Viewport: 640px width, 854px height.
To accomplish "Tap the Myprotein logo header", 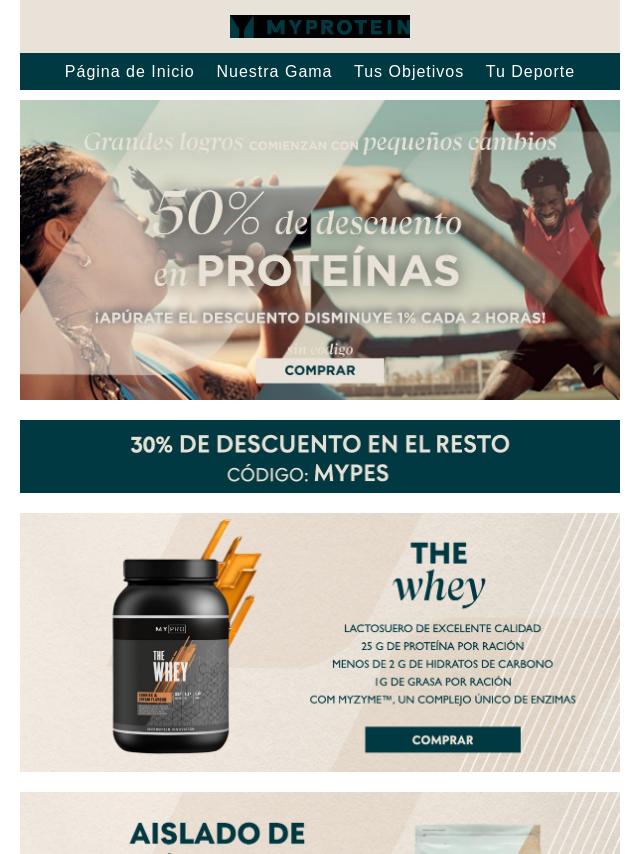I will pyautogui.click(x=320, y=27).
